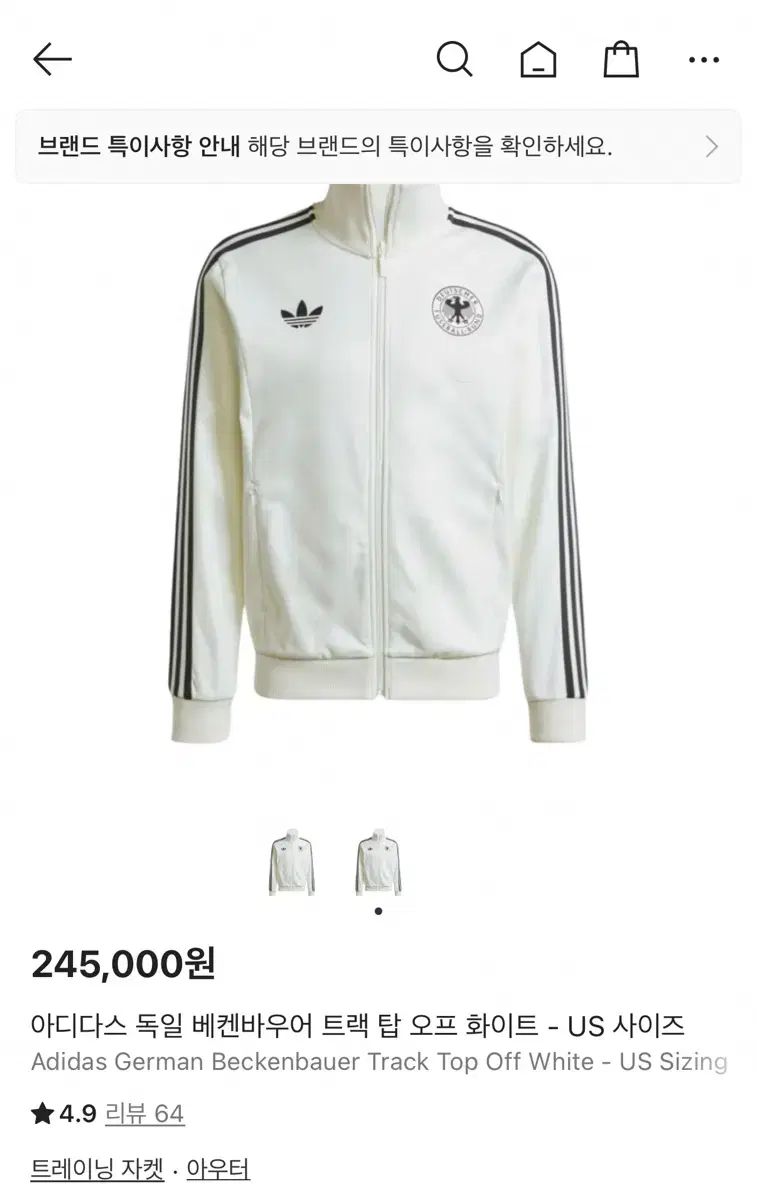This screenshot has width=757, height=1200.
Task: Select the second jacket thumbnail
Action: pos(378,862)
